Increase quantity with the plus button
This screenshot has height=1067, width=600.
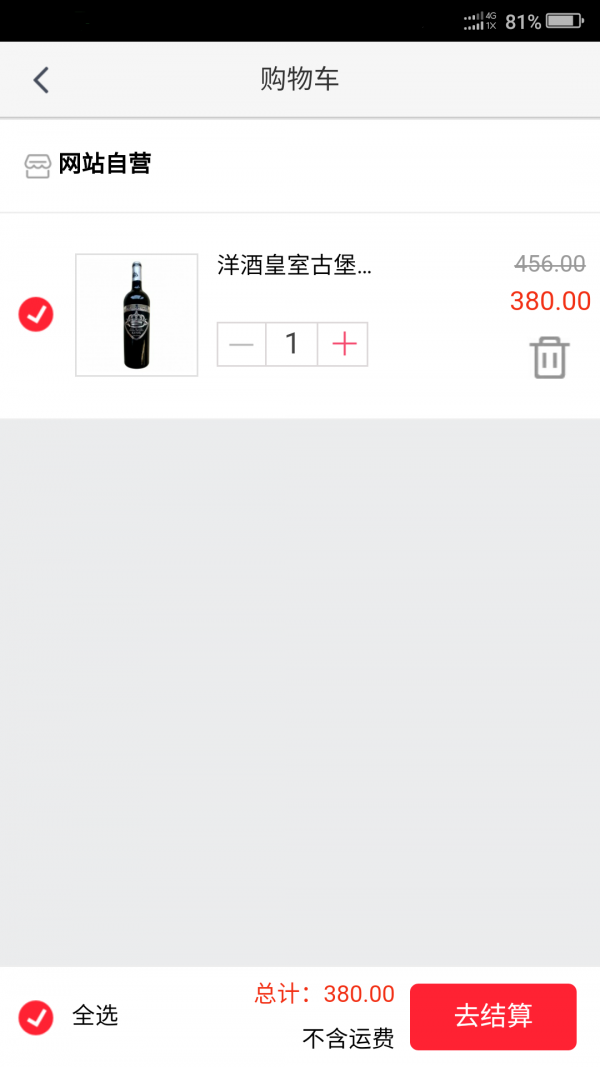[x=344, y=345]
